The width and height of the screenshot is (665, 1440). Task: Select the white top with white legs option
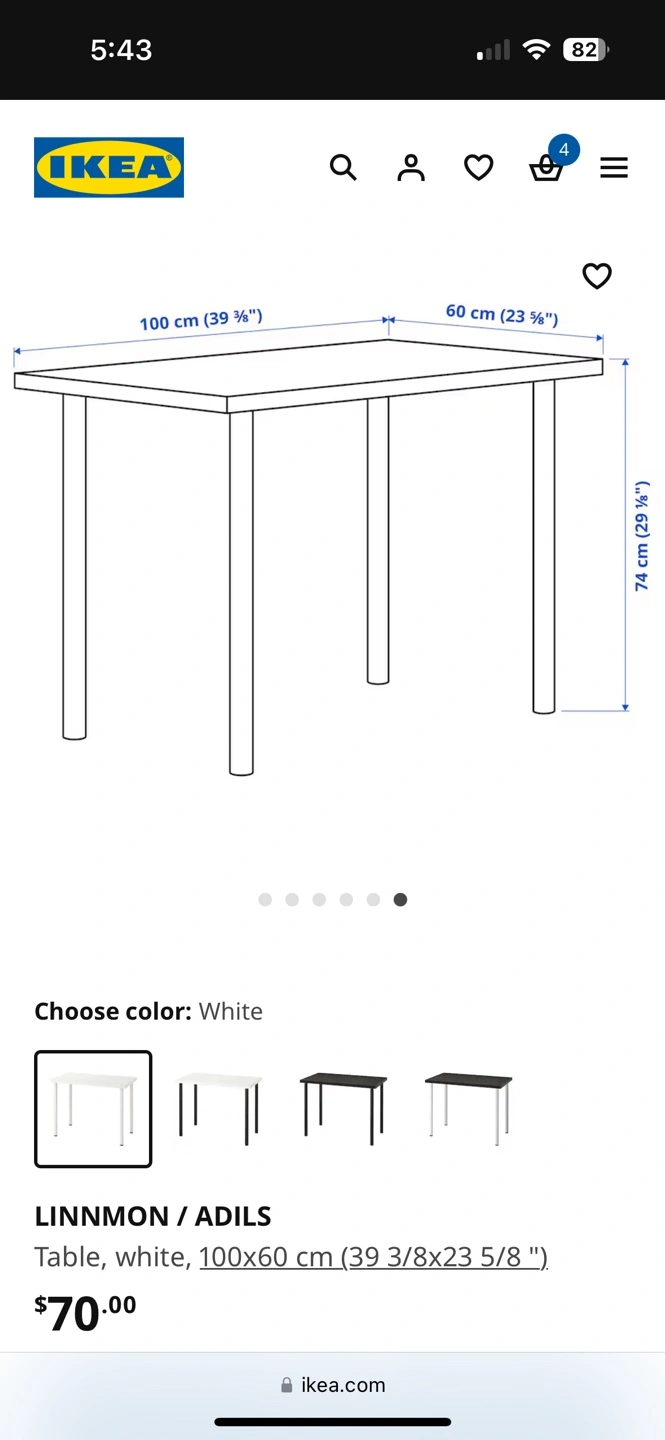[x=93, y=1109]
